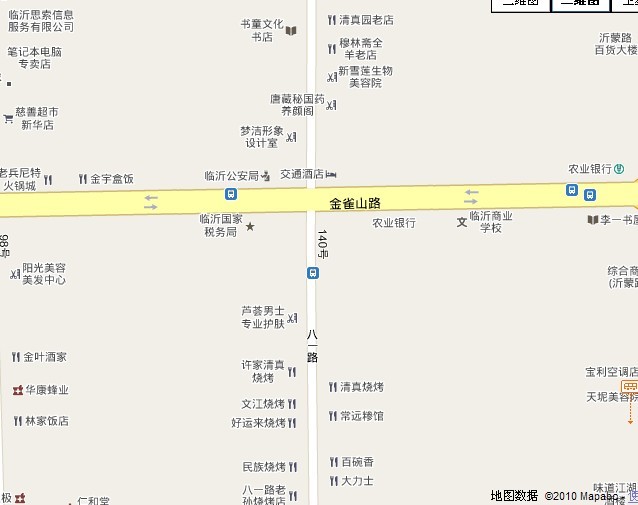Open 临沂公安局 marker on the map
Screen dimensions: 638x505
pyautogui.click(x=265, y=176)
